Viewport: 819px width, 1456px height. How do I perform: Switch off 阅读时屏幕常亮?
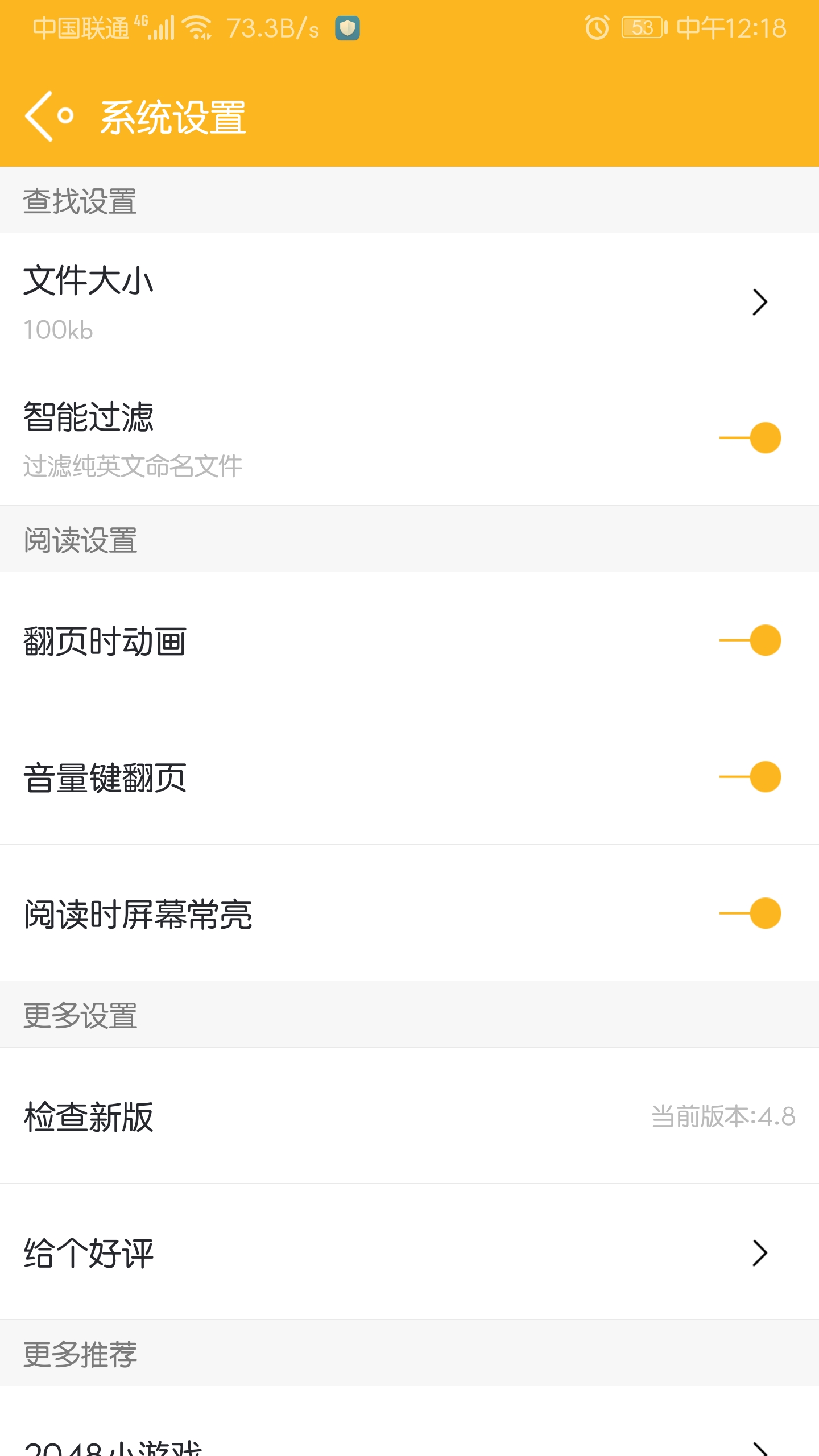pyautogui.click(x=750, y=913)
